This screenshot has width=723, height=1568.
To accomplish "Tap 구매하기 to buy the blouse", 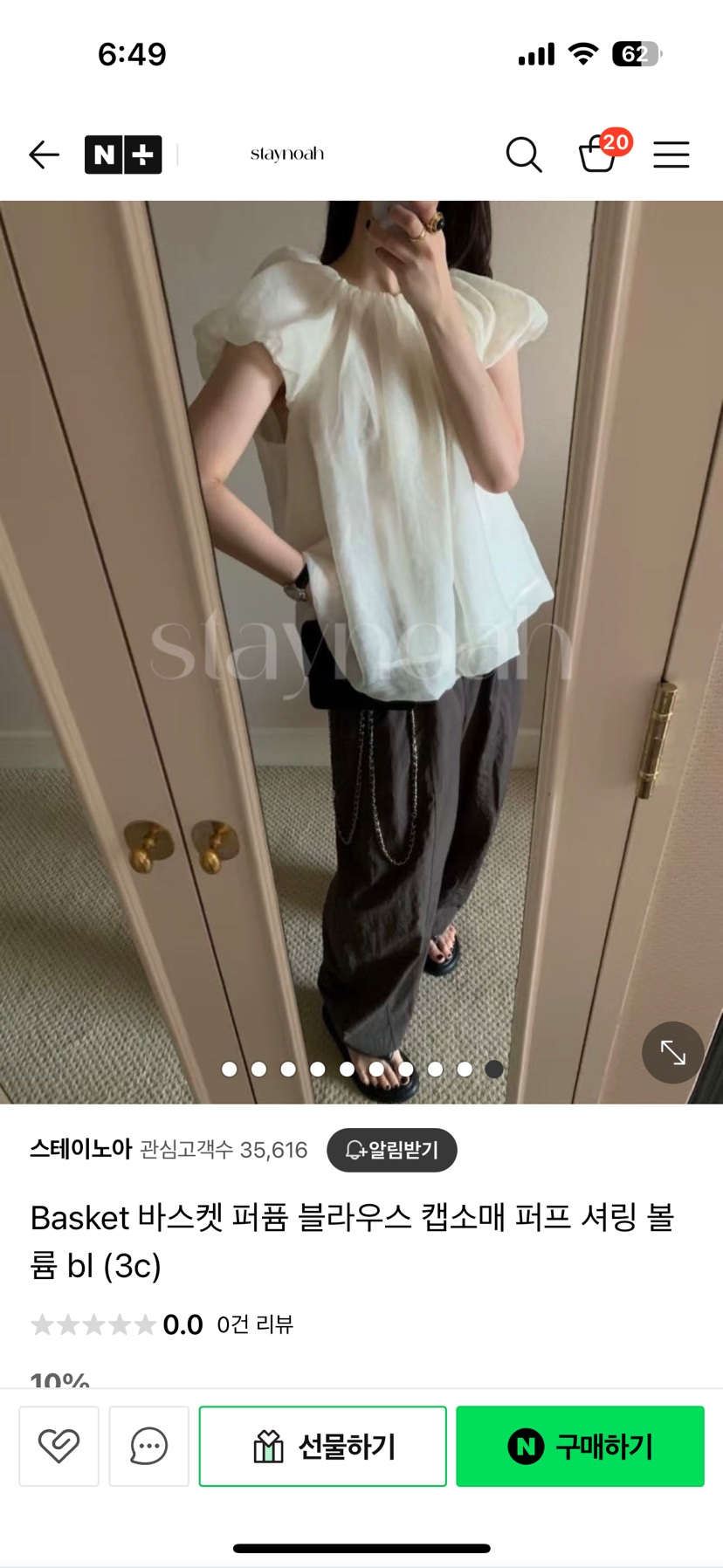I will (580, 1446).
